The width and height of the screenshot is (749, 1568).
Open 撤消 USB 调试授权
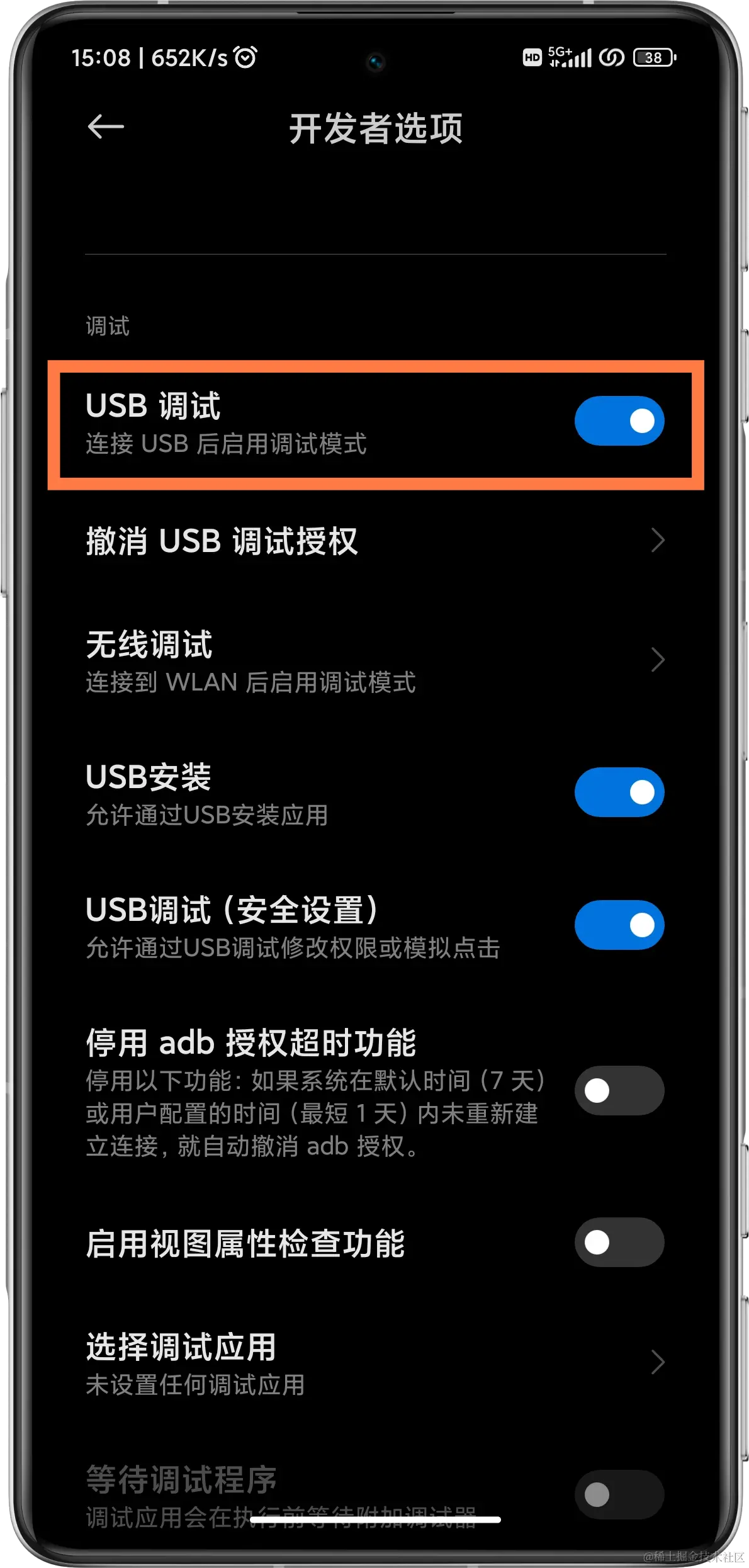375,541
